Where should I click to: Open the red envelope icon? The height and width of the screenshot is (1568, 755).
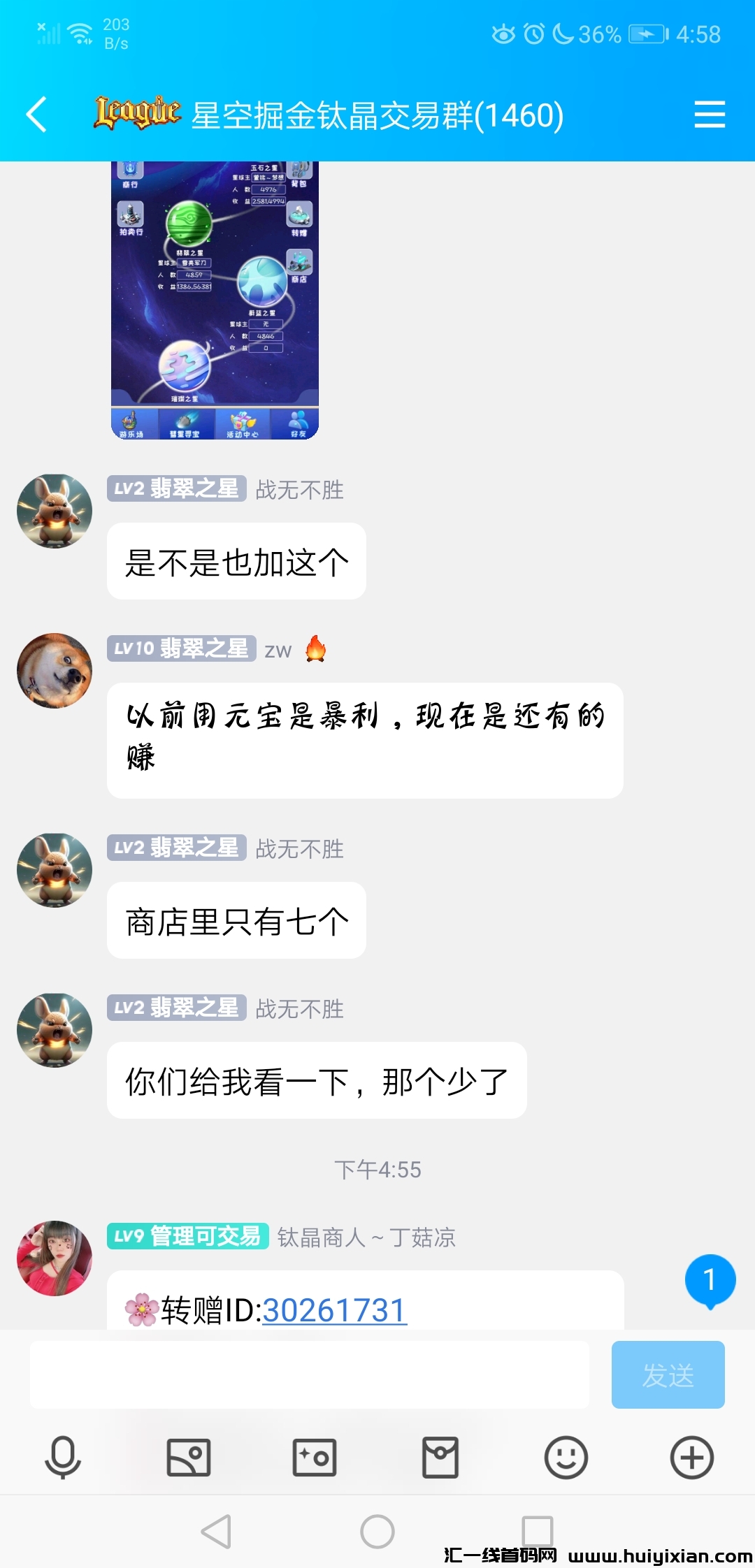440,1458
